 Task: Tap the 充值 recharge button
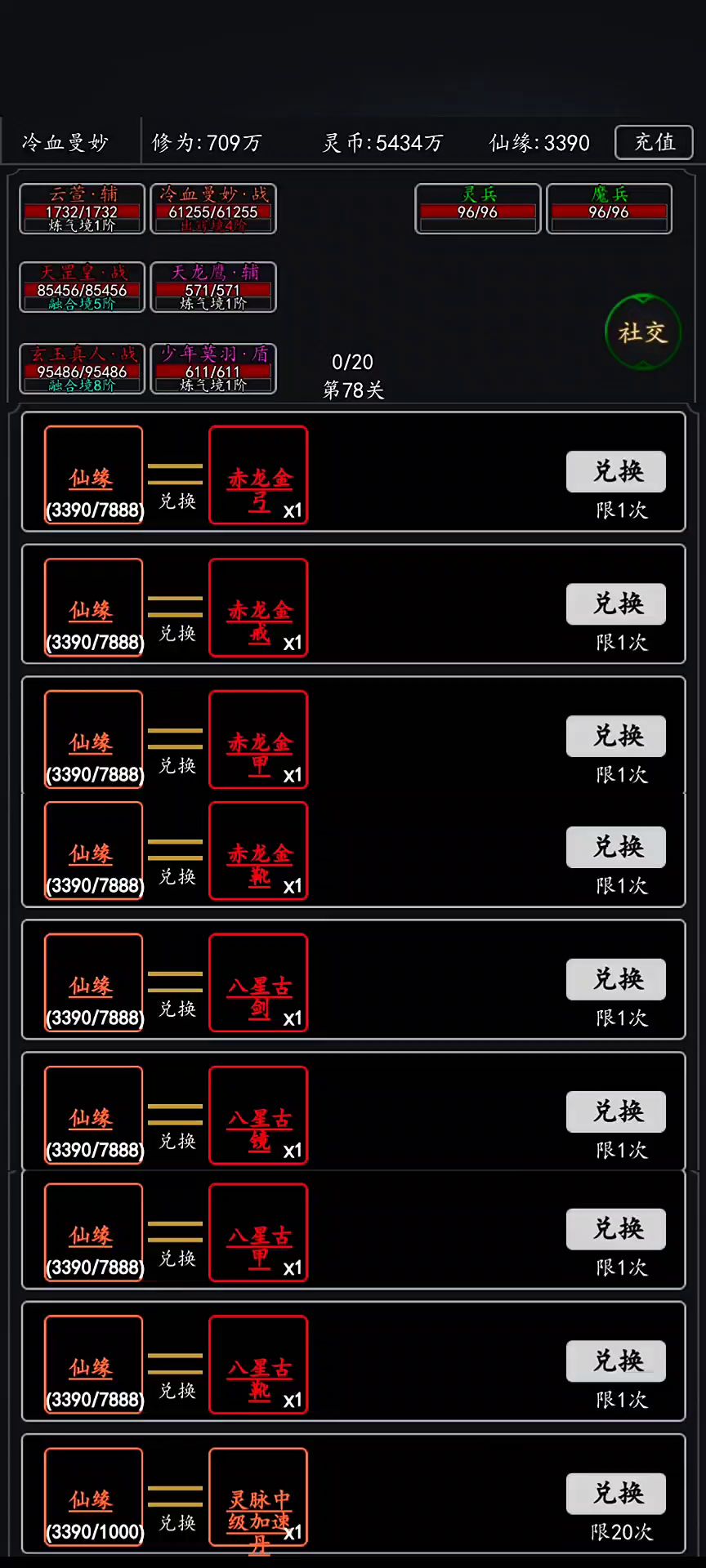click(654, 142)
